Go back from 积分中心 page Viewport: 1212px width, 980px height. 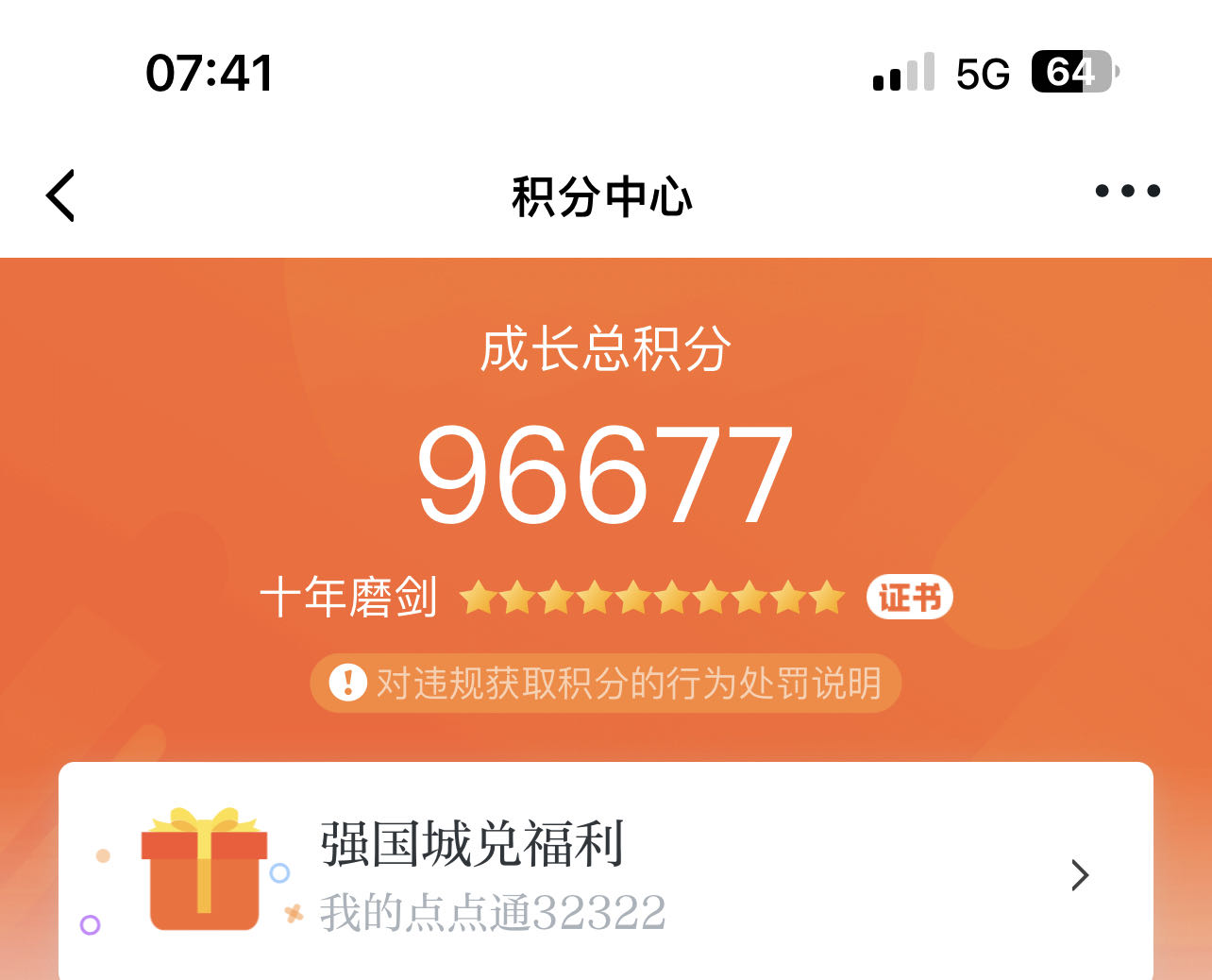61,196
